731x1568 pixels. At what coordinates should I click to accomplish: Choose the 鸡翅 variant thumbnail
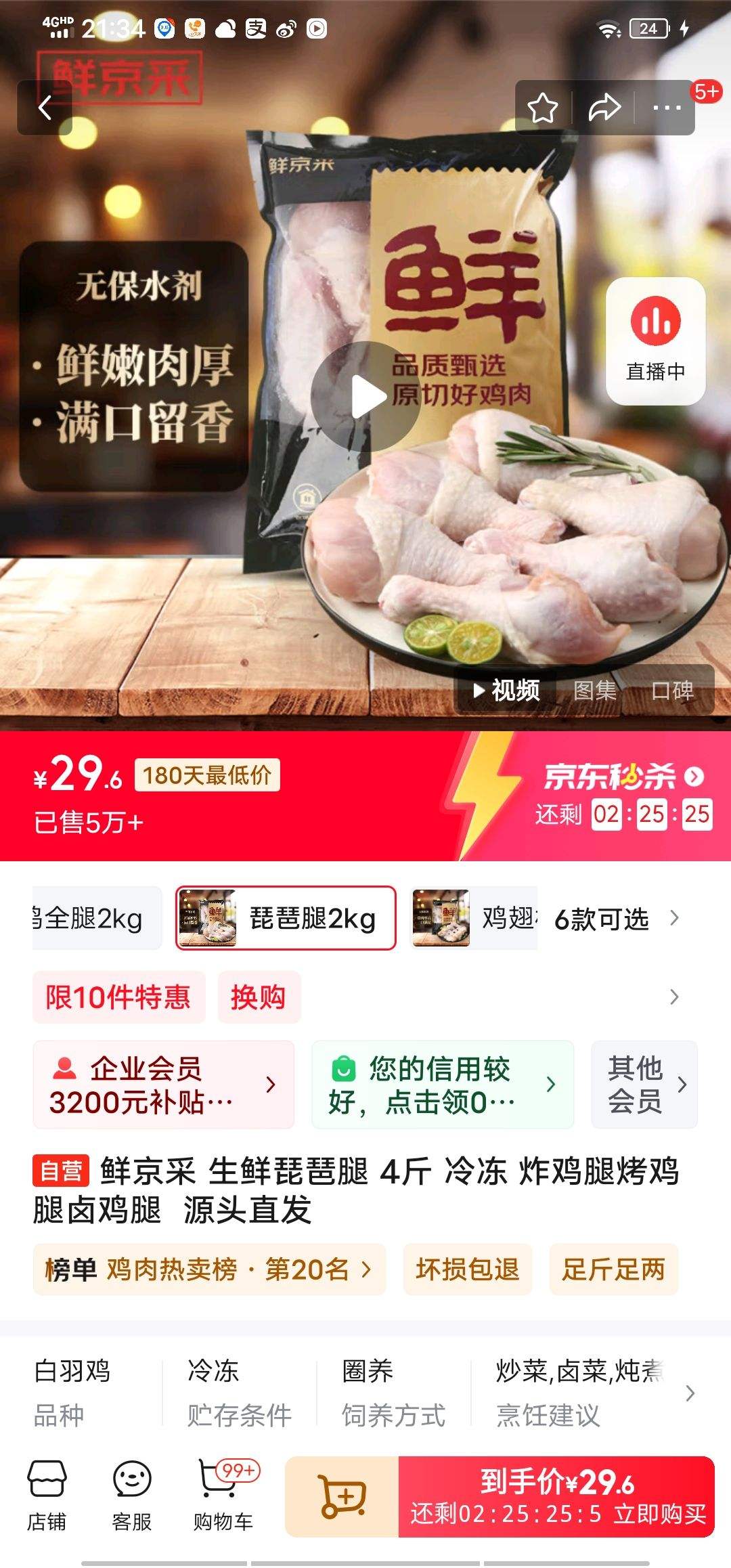click(x=441, y=917)
